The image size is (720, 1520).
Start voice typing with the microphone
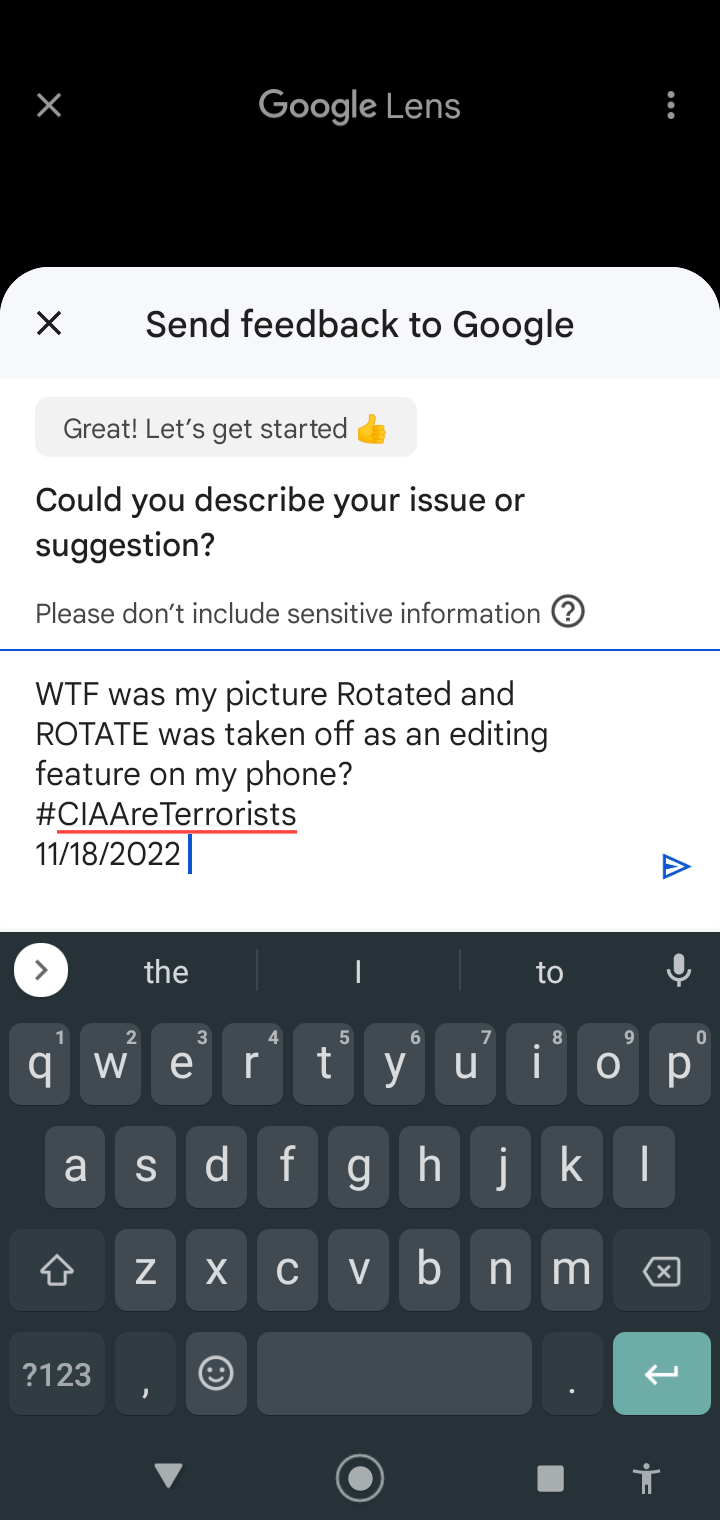[679, 970]
